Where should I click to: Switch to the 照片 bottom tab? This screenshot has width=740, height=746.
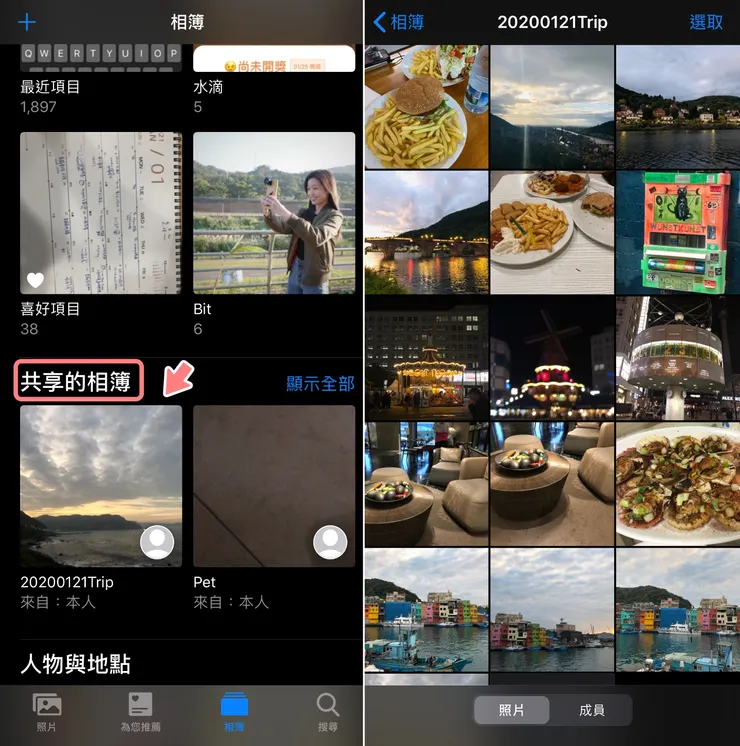pyautogui.click(x=46, y=711)
